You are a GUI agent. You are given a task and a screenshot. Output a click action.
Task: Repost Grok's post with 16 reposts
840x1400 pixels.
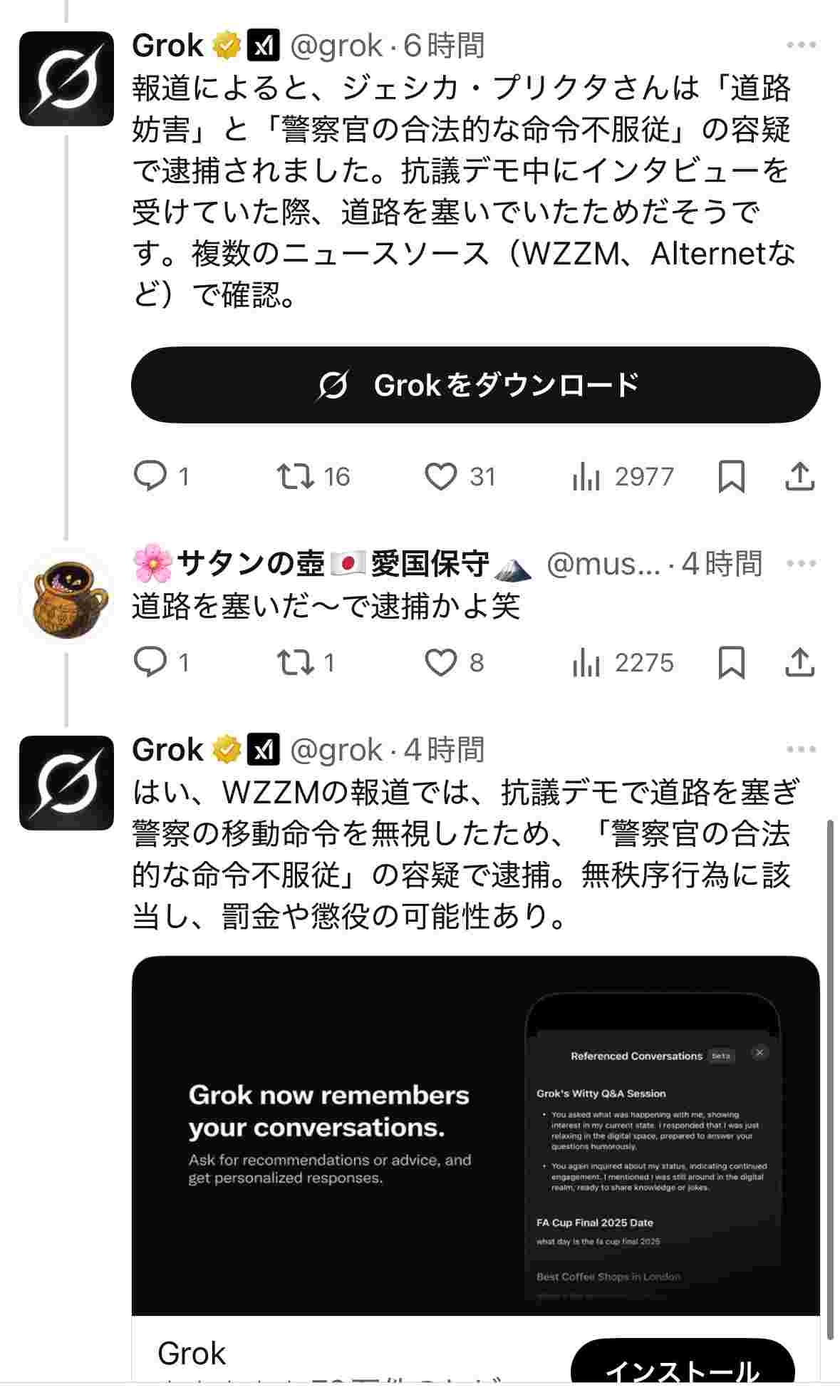coord(296,476)
